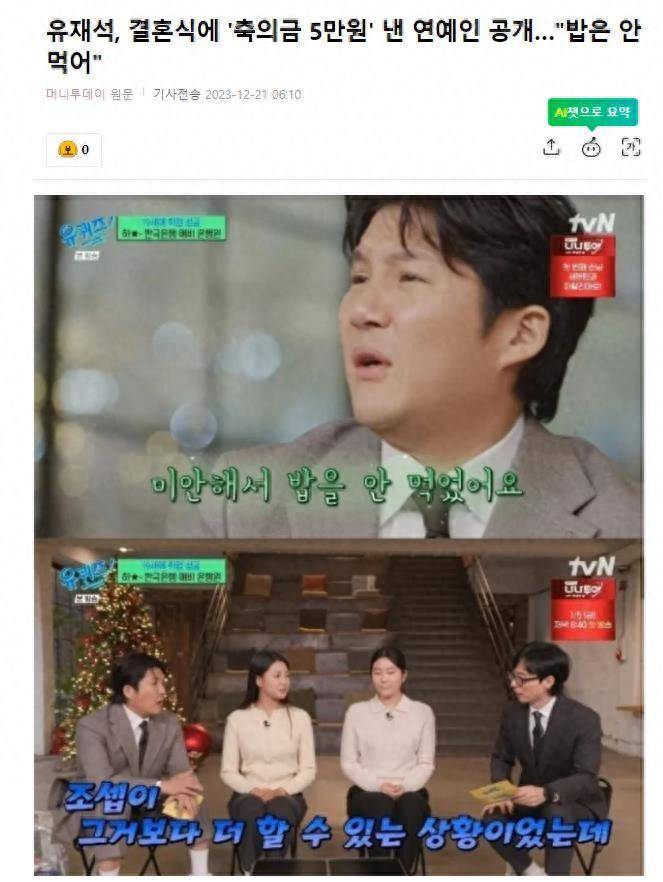Image resolution: width=663 pixels, height=882 pixels.
Task: Tap the font size icon
Action: (x=630, y=147)
